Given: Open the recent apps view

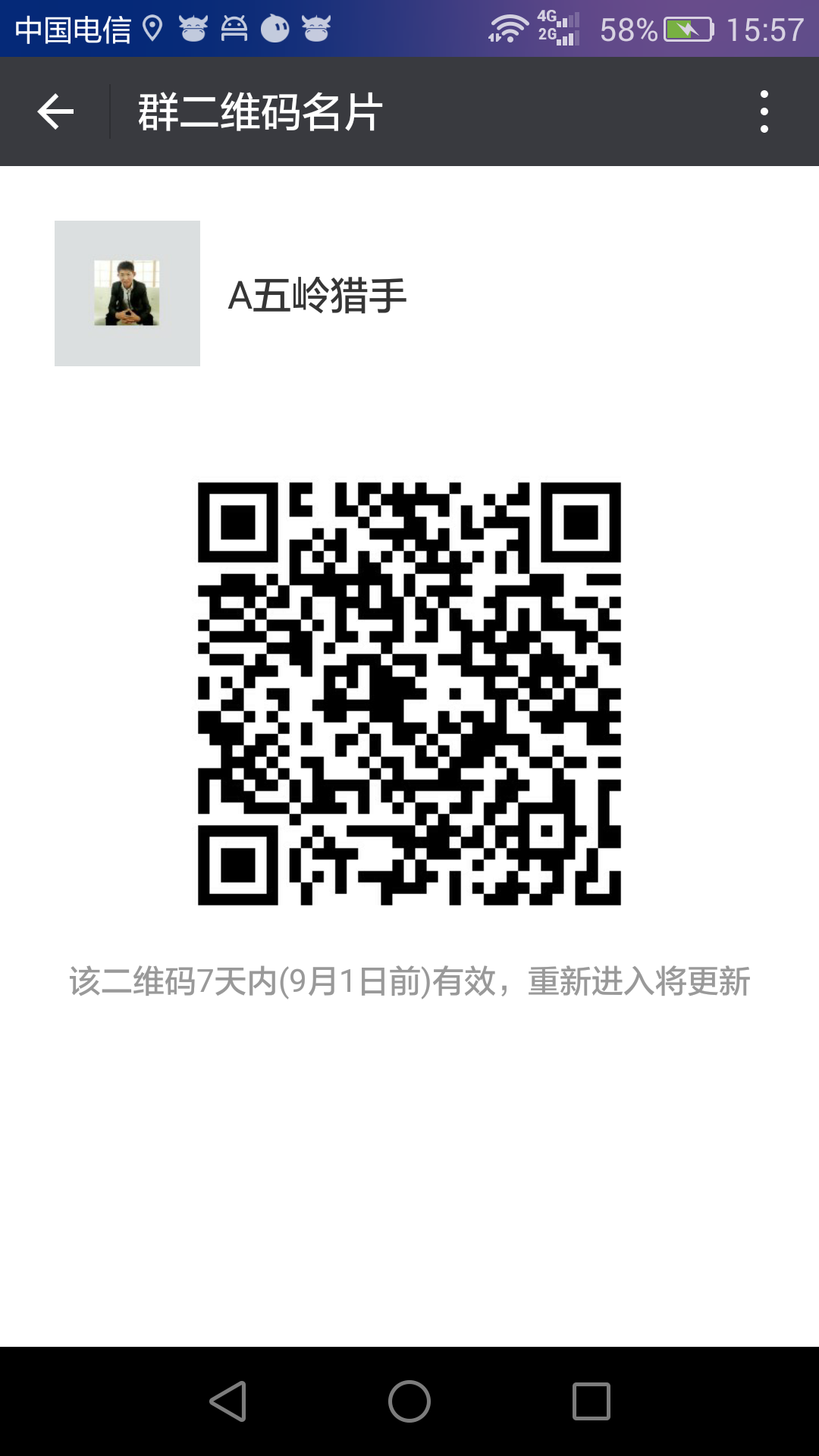Looking at the screenshot, I should point(591,1401).
